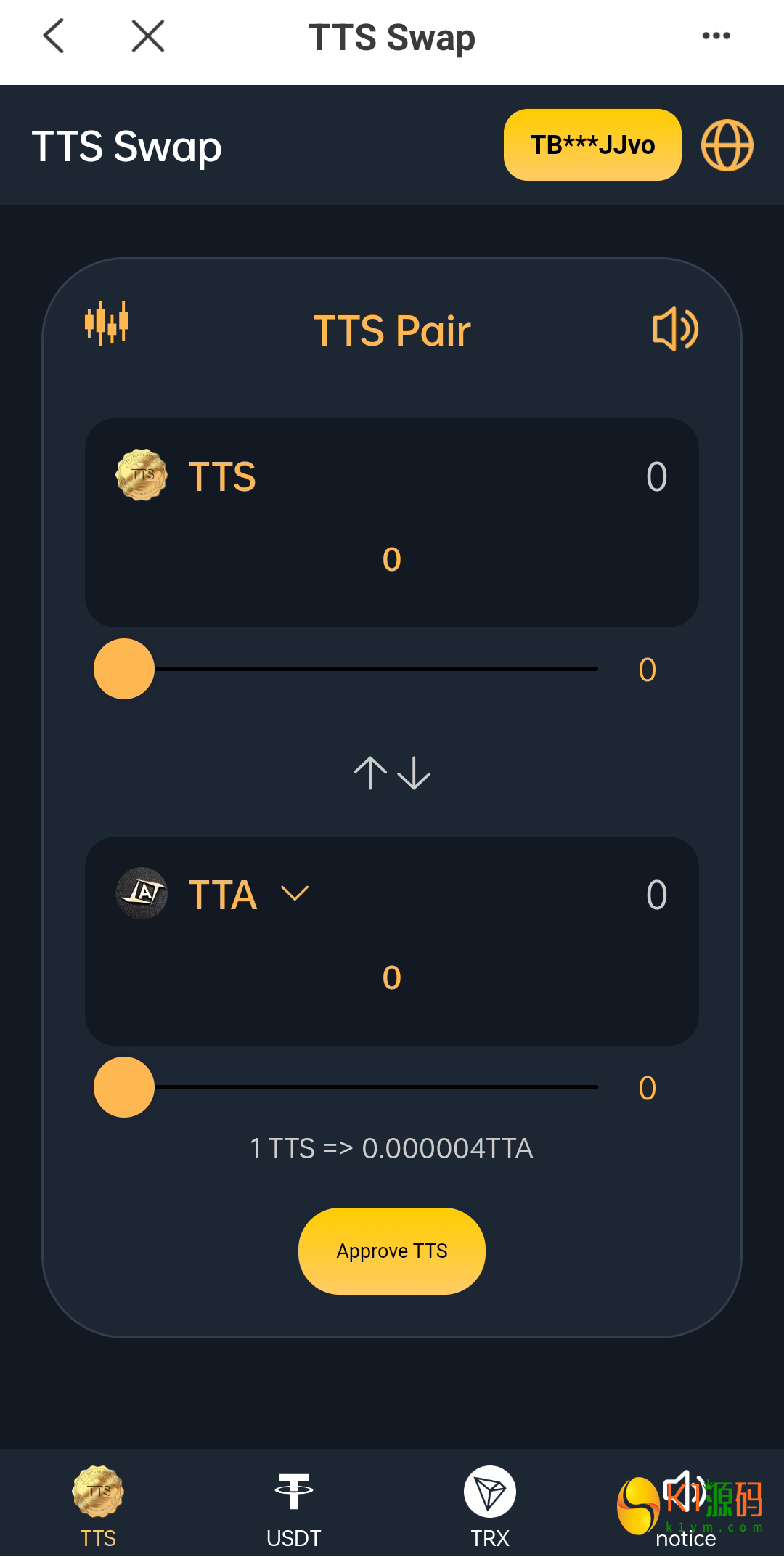Screen dimensions: 784x1557
Task: Click the TB***JJvo wallet address button
Action: coord(592,145)
